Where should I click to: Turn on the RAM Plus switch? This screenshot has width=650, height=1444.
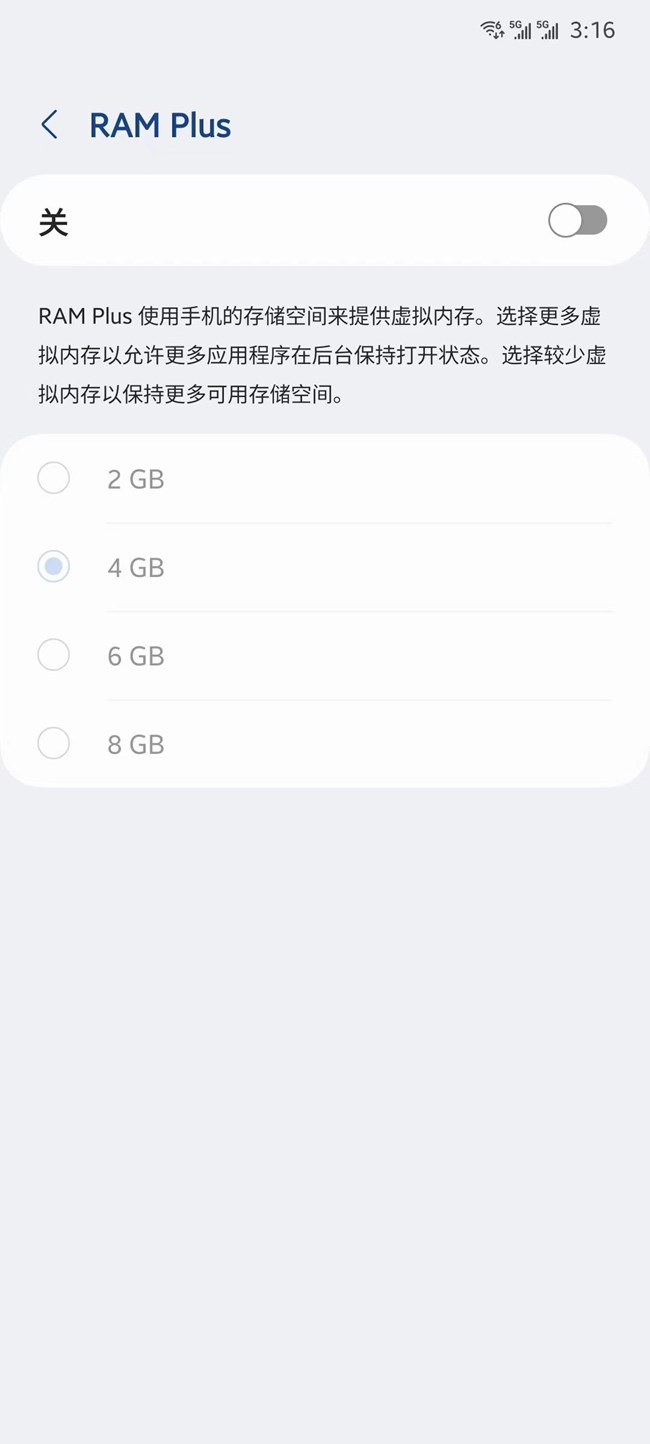coord(577,220)
